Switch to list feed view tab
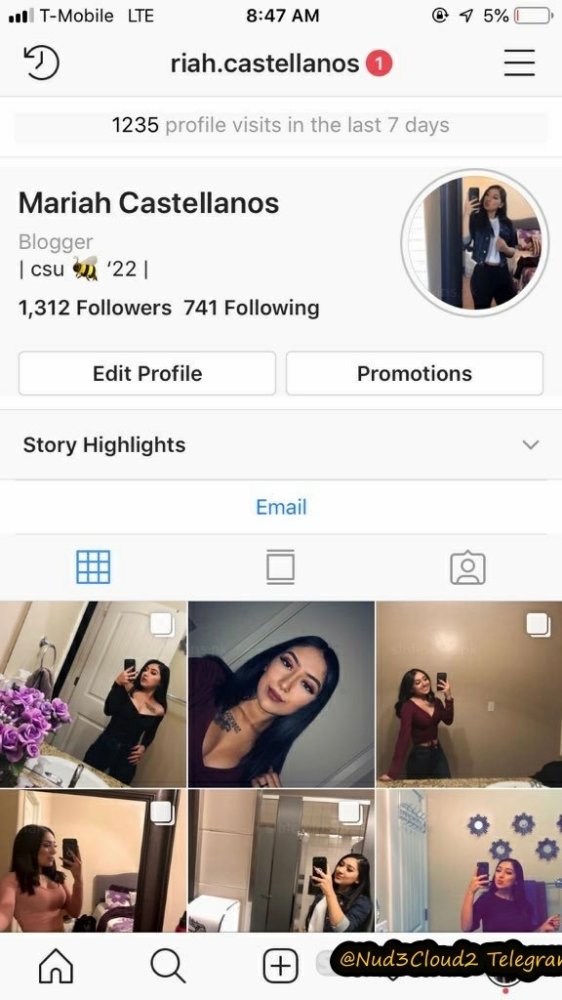Screen dimensions: 562x1000 pos(281,567)
